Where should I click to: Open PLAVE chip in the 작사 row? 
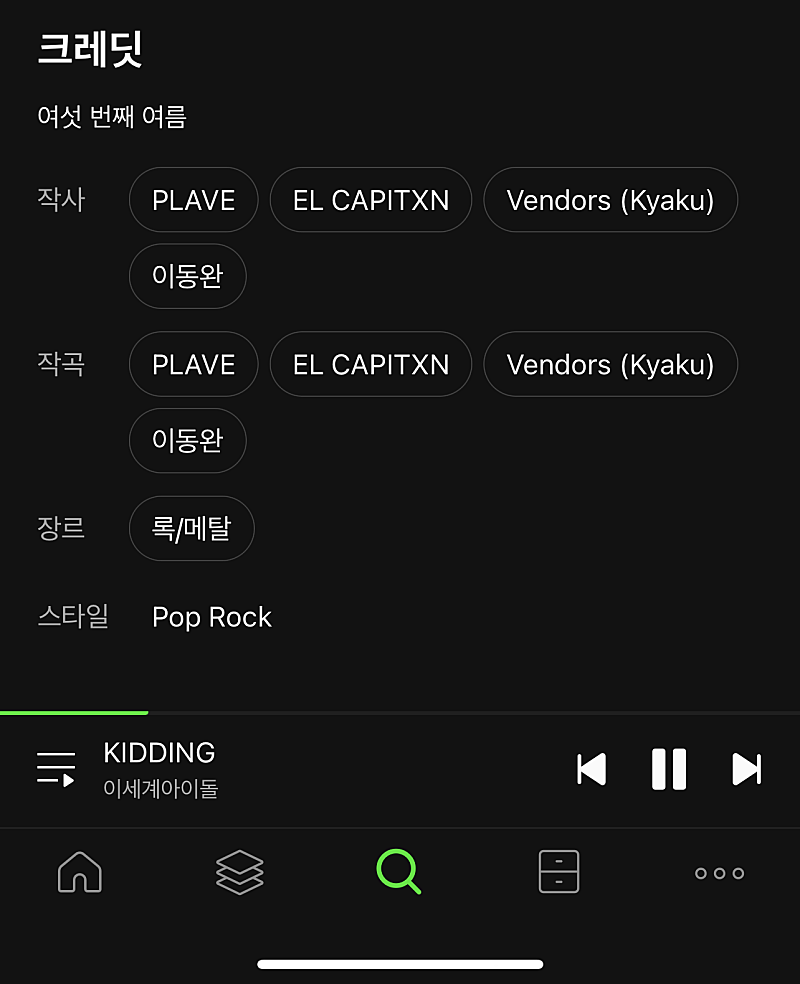tap(193, 200)
